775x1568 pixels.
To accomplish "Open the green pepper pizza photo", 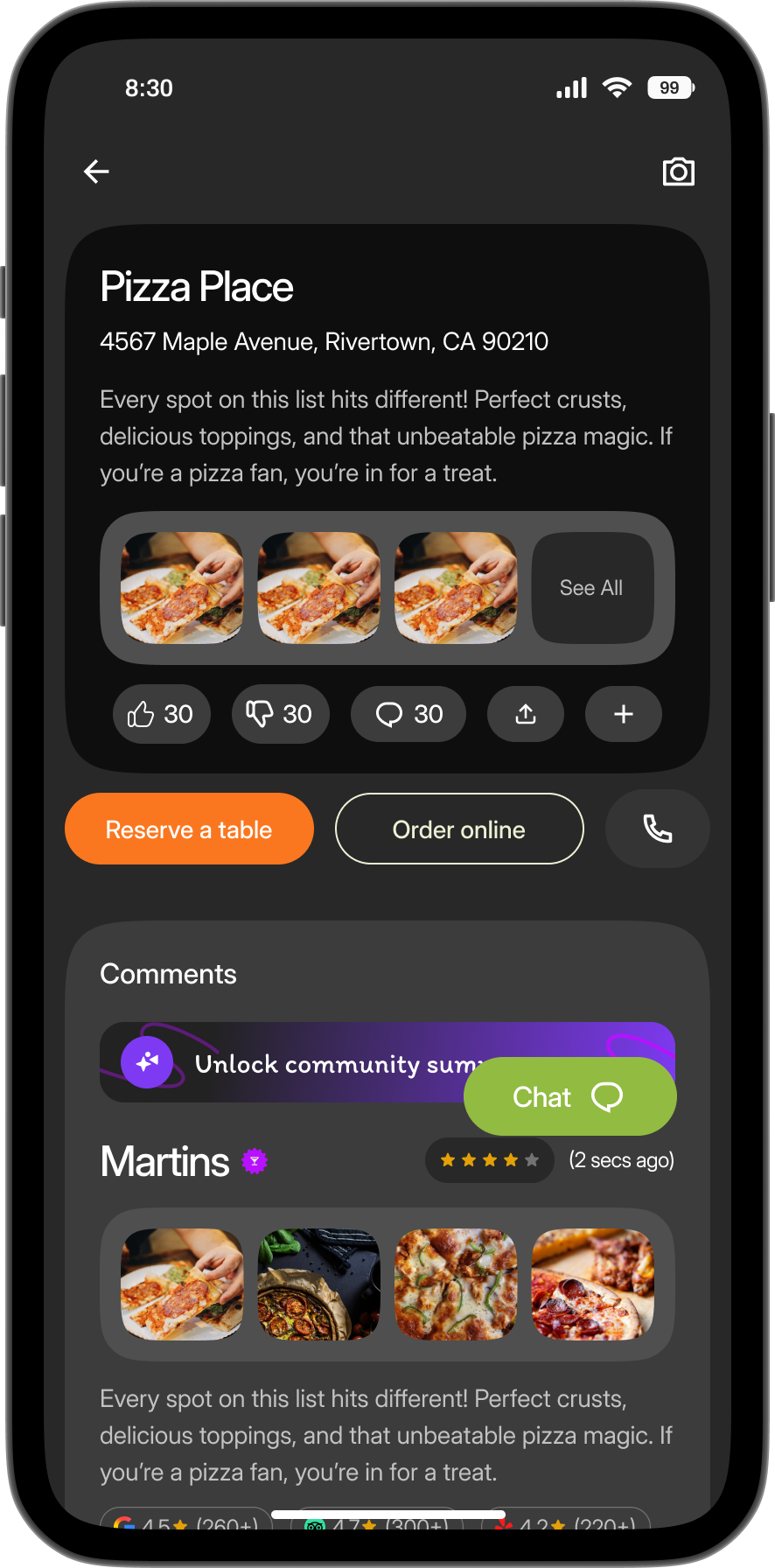I will (x=456, y=1284).
